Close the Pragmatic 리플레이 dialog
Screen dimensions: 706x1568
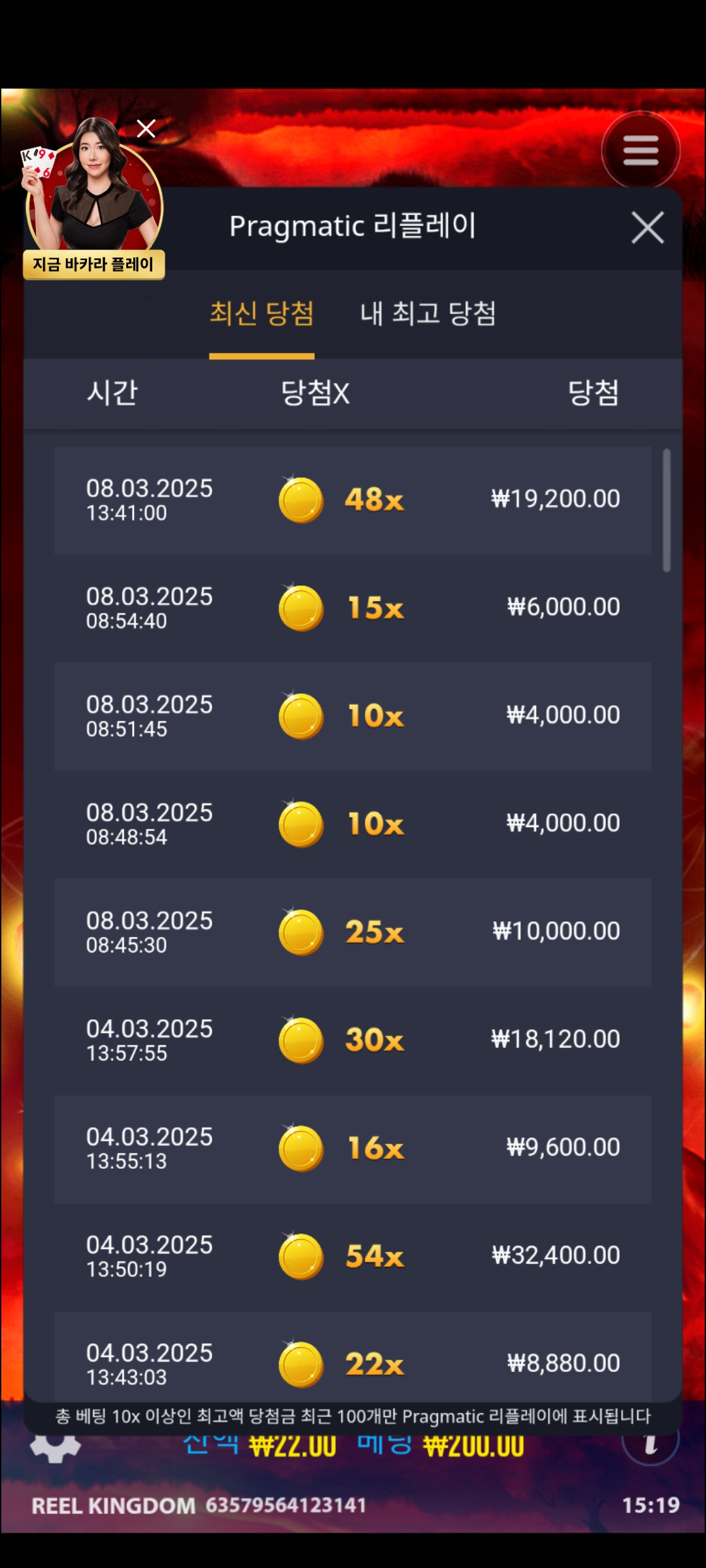click(647, 227)
